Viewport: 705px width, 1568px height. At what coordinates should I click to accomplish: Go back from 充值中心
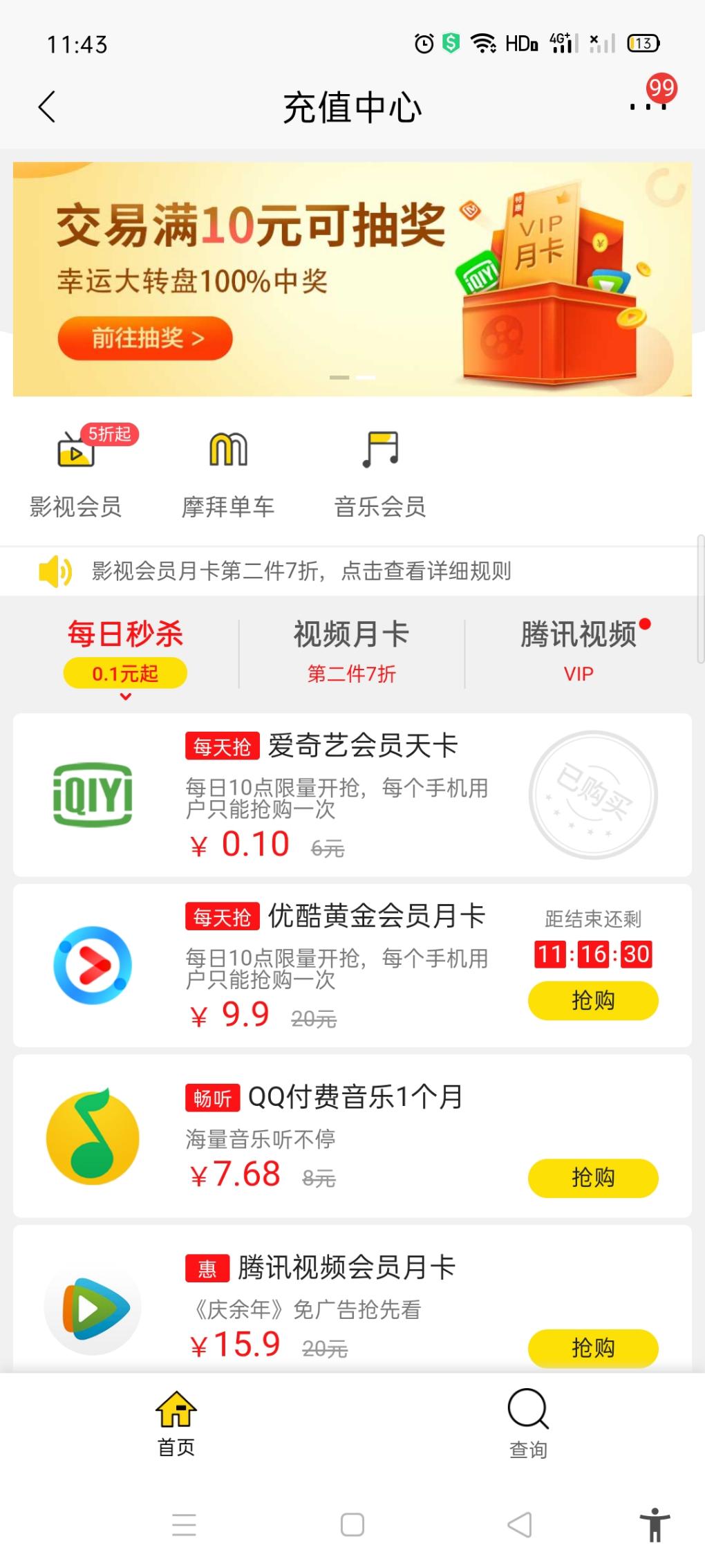pyautogui.click(x=47, y=107)
